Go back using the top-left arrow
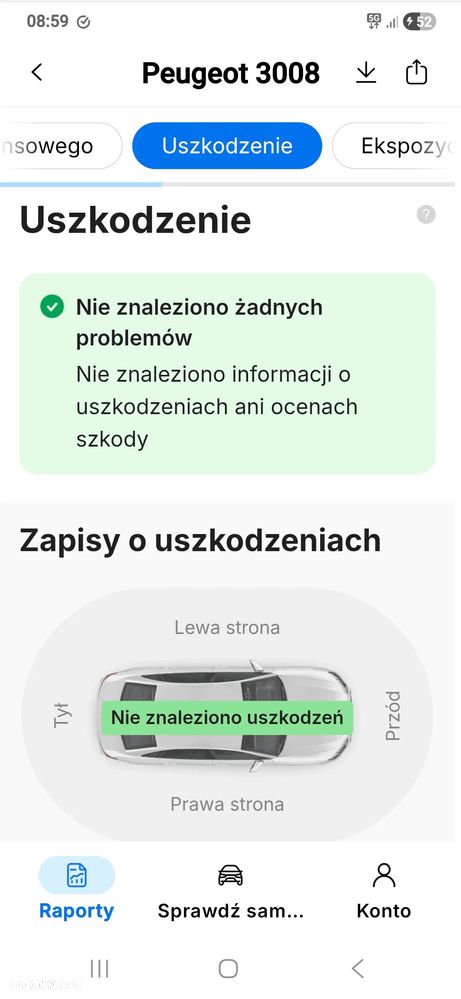Viewport: 461px width, 999px height. (37, 73)
